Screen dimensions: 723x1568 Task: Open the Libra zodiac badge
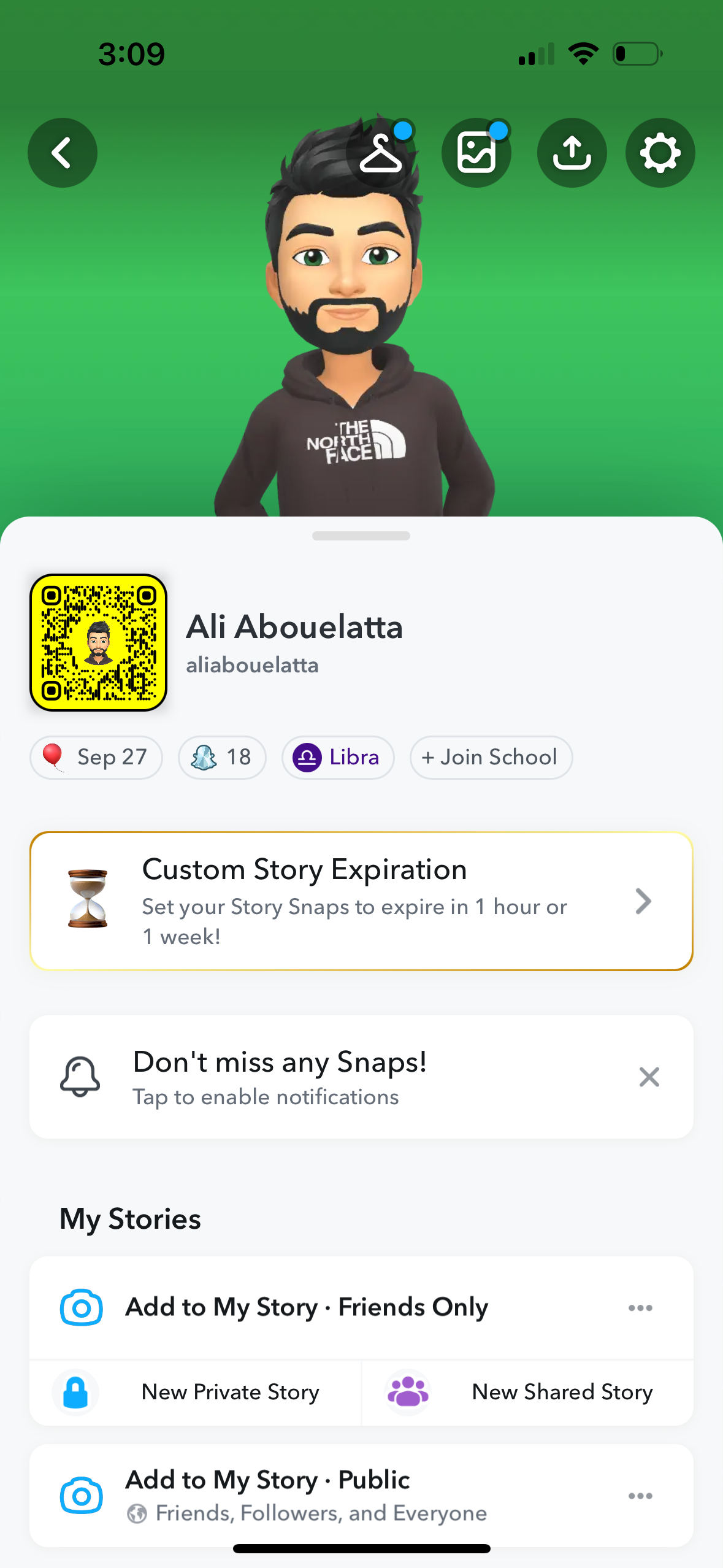[338, 758]
